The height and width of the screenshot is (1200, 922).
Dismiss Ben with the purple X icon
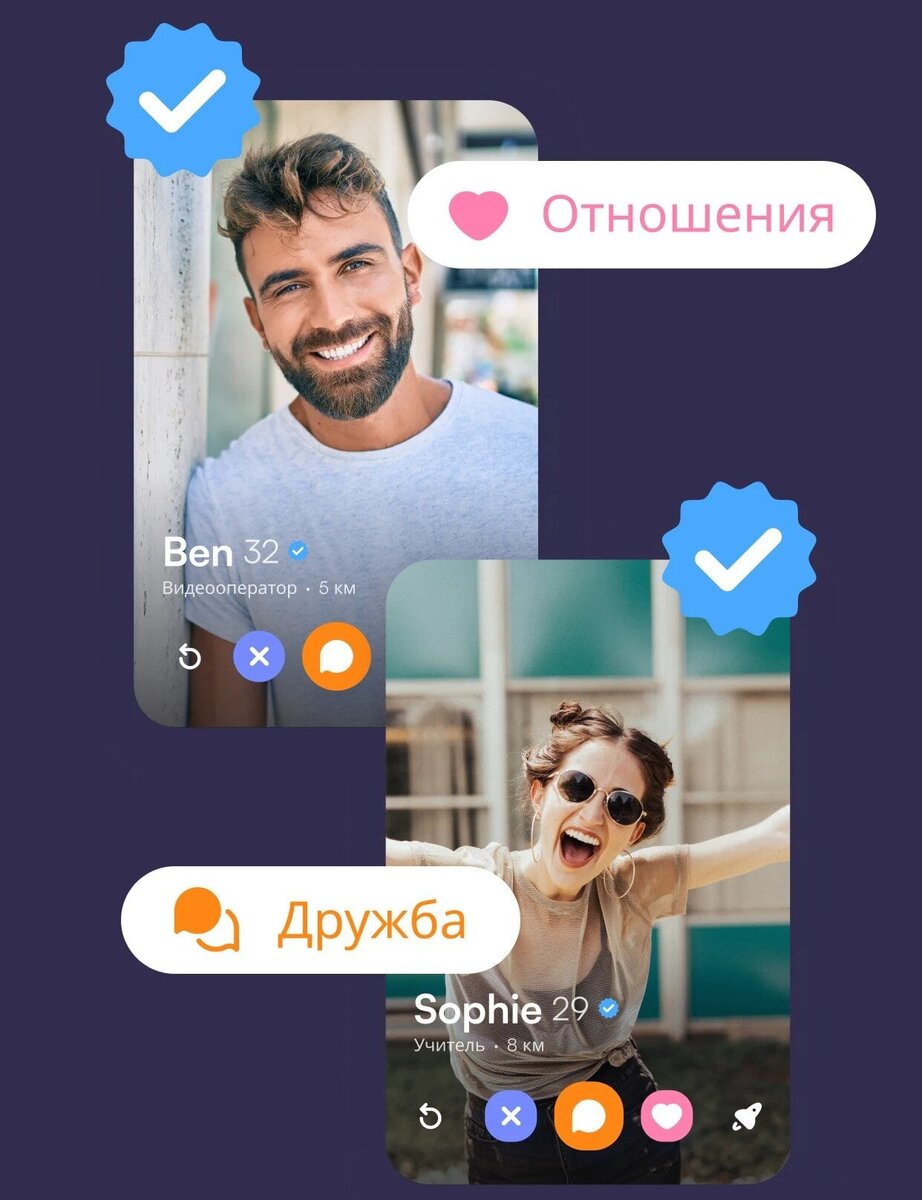260,657
